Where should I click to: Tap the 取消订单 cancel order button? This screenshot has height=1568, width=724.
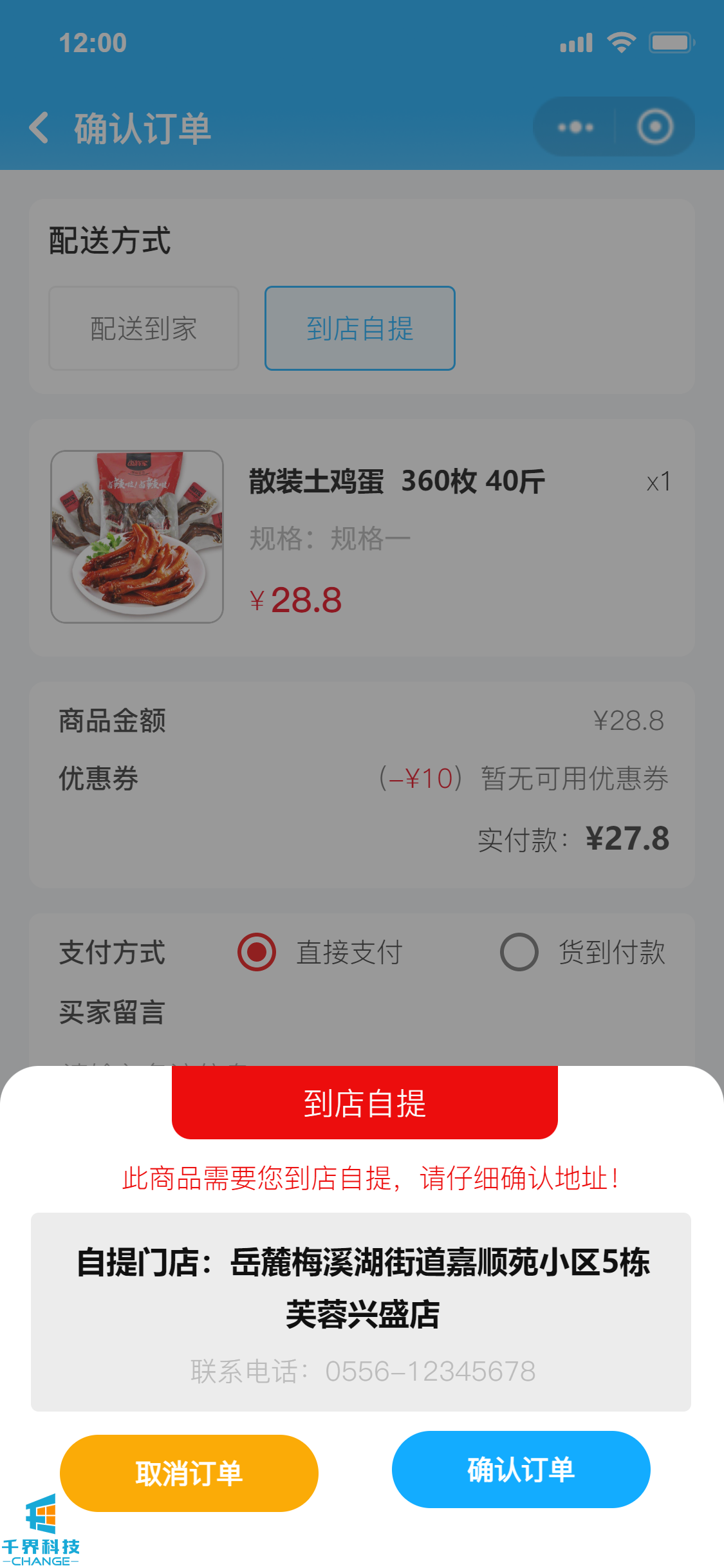click(x=189, y=1473)
